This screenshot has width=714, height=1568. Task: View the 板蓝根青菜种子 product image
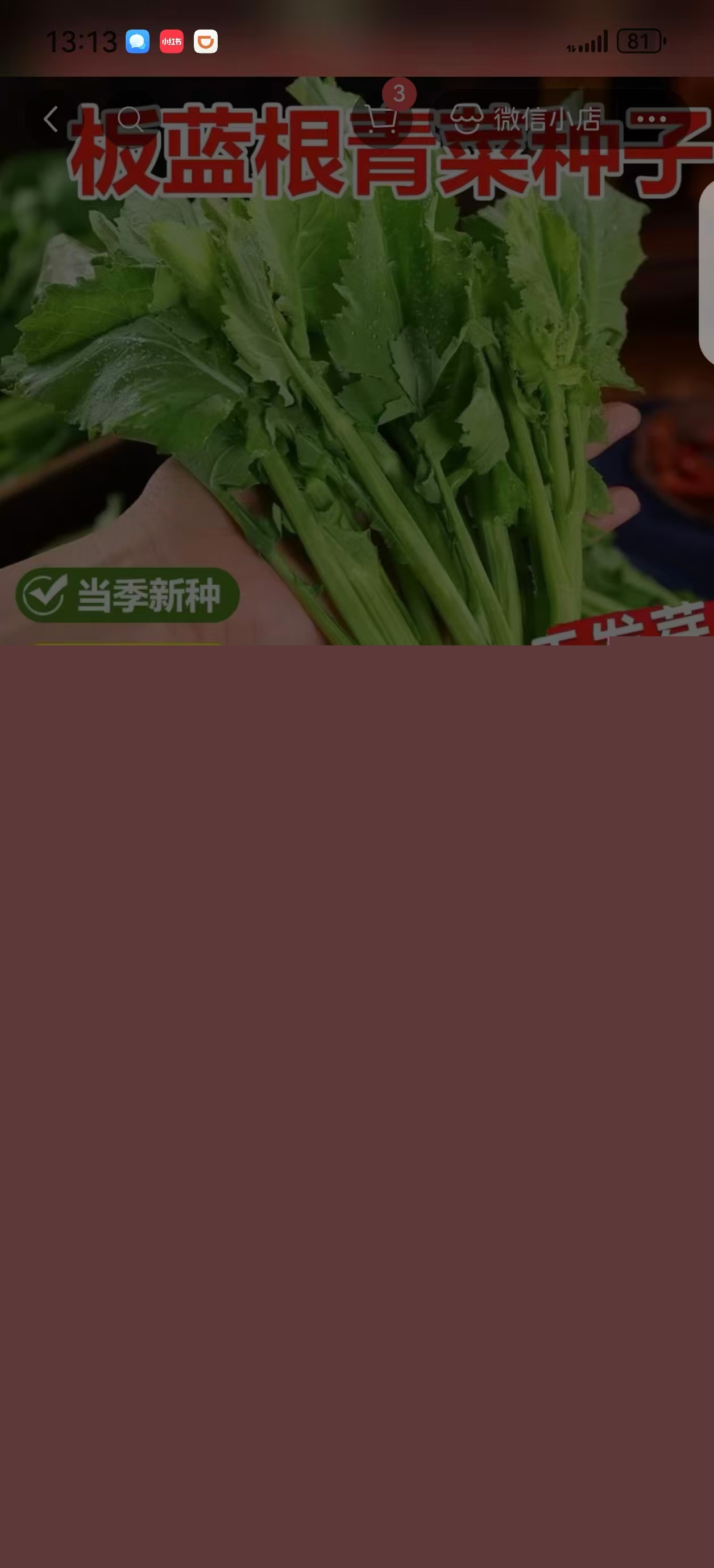pyautogui.click(x=357, y=390)
